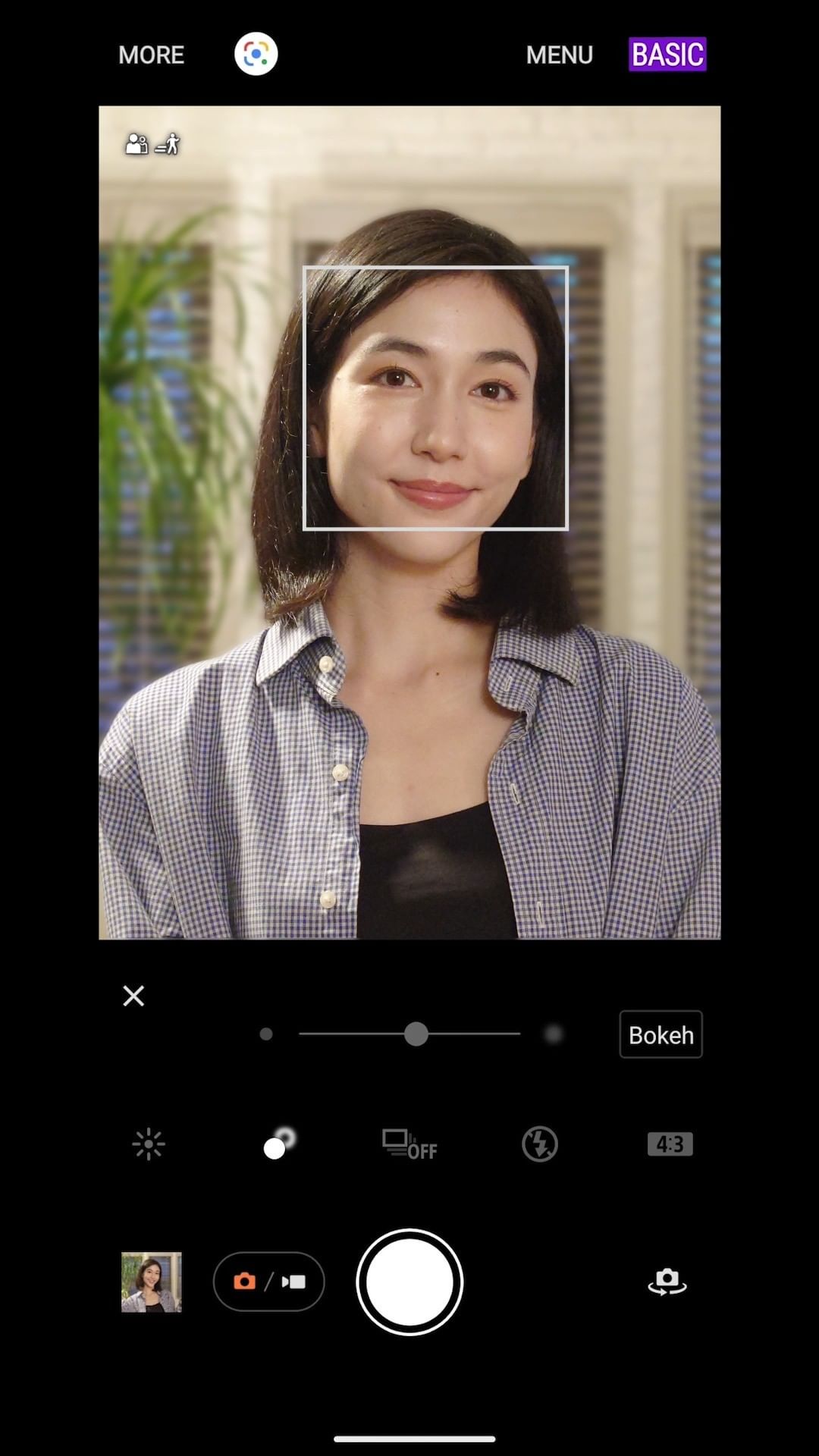Open brightness and color adjustment
This screenshot has width=819, height=1456.
pyautogui.click(x=149, y=1144)
